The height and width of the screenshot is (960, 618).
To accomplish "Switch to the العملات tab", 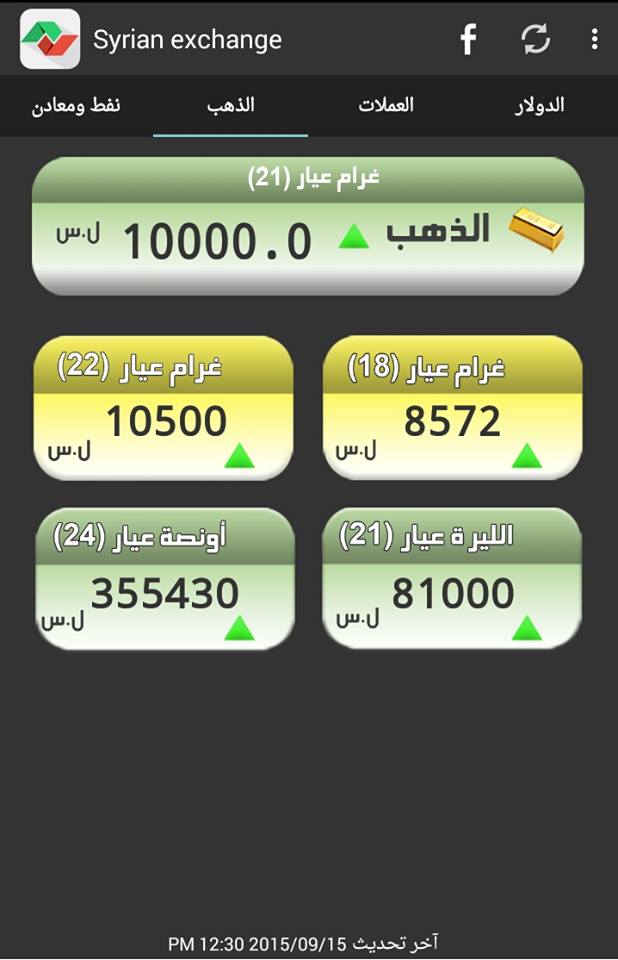I will (386, 105).
